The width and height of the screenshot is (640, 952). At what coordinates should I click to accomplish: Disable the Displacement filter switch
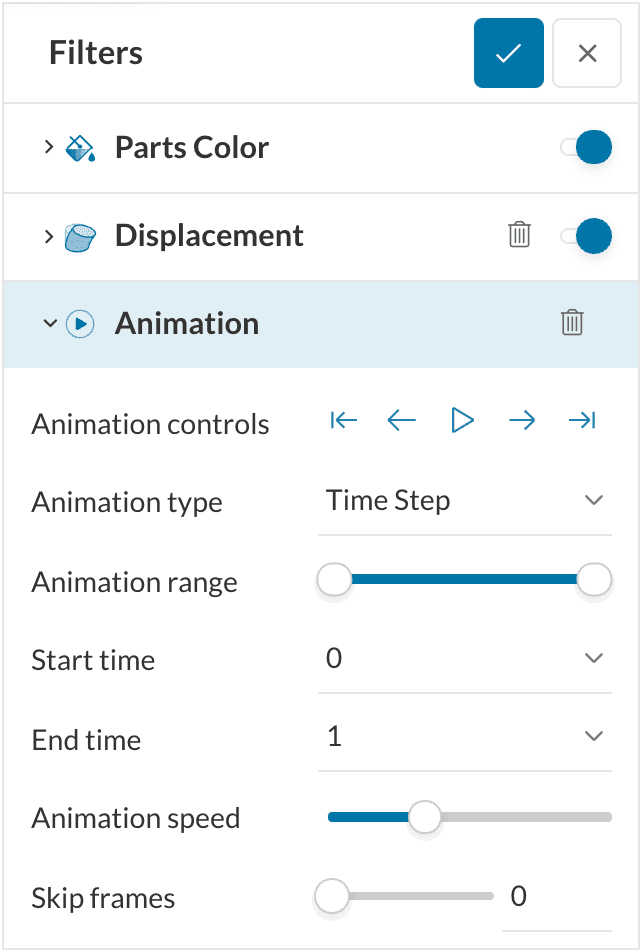(x=587, y=236)
